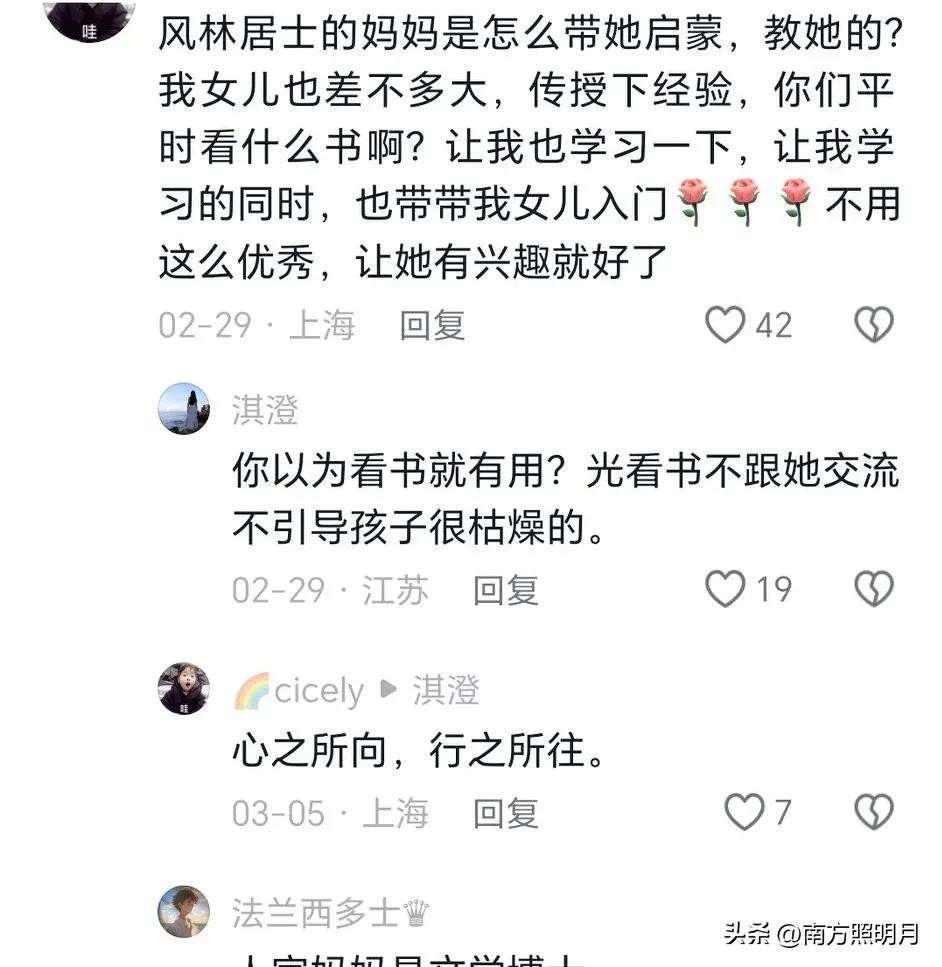The height and width of the screenshot is (967, 942).
Task: Dislike cicely's 03-05 reply
Action: [874, 813]
